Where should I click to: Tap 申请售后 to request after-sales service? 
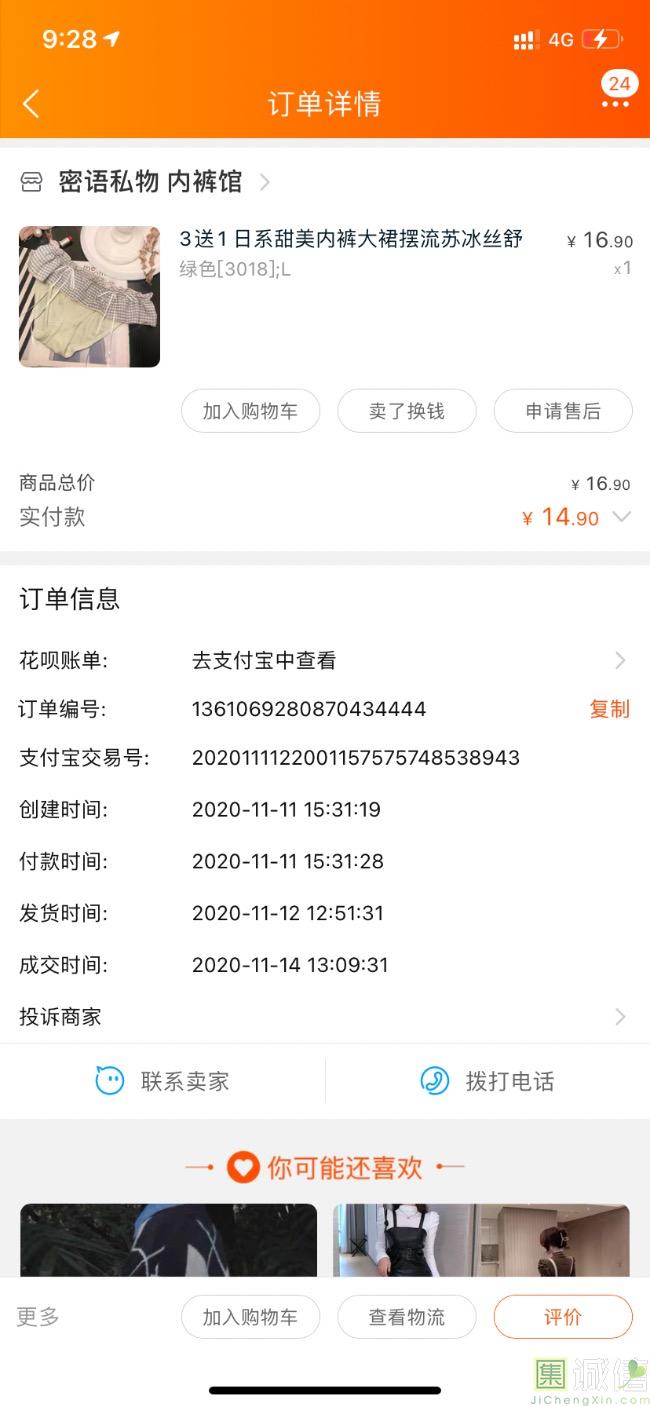coord(563,411)
